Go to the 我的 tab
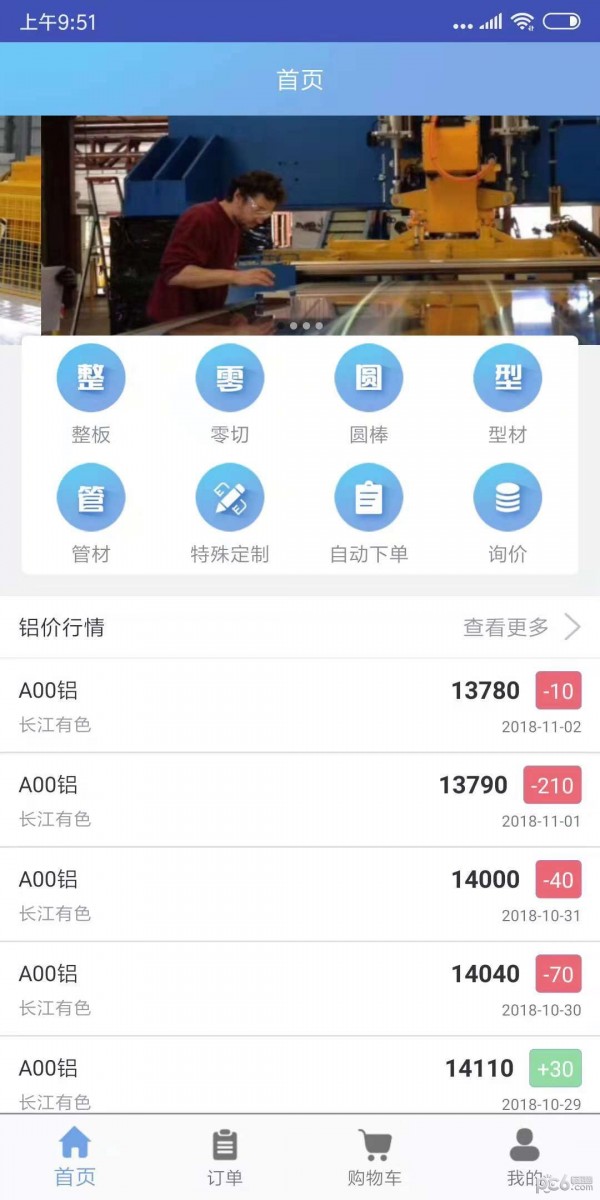The width and height of the screenshot is (600, 1200). point(524,1157)
